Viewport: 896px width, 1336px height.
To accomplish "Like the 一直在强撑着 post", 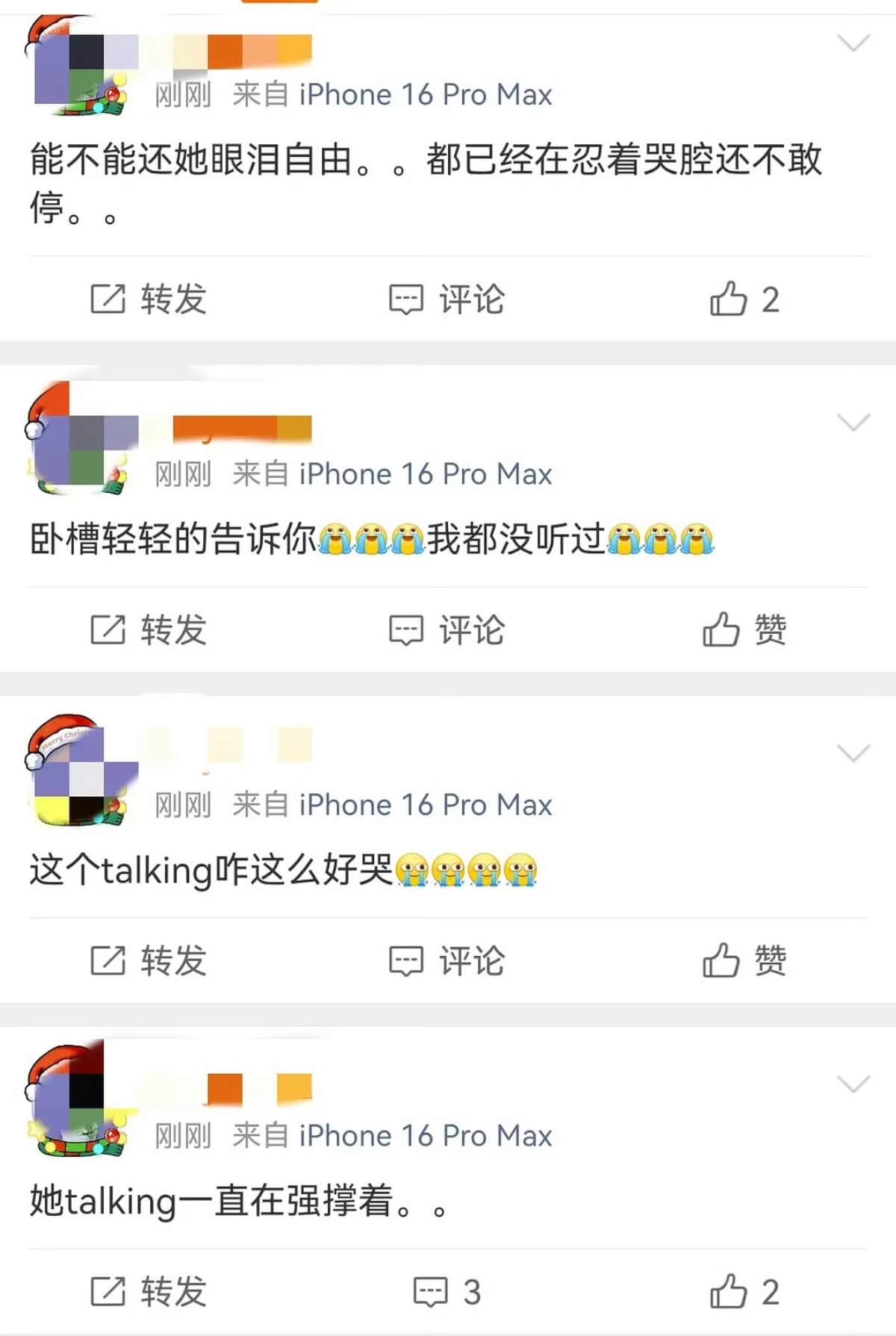I will pos(744,1292).
